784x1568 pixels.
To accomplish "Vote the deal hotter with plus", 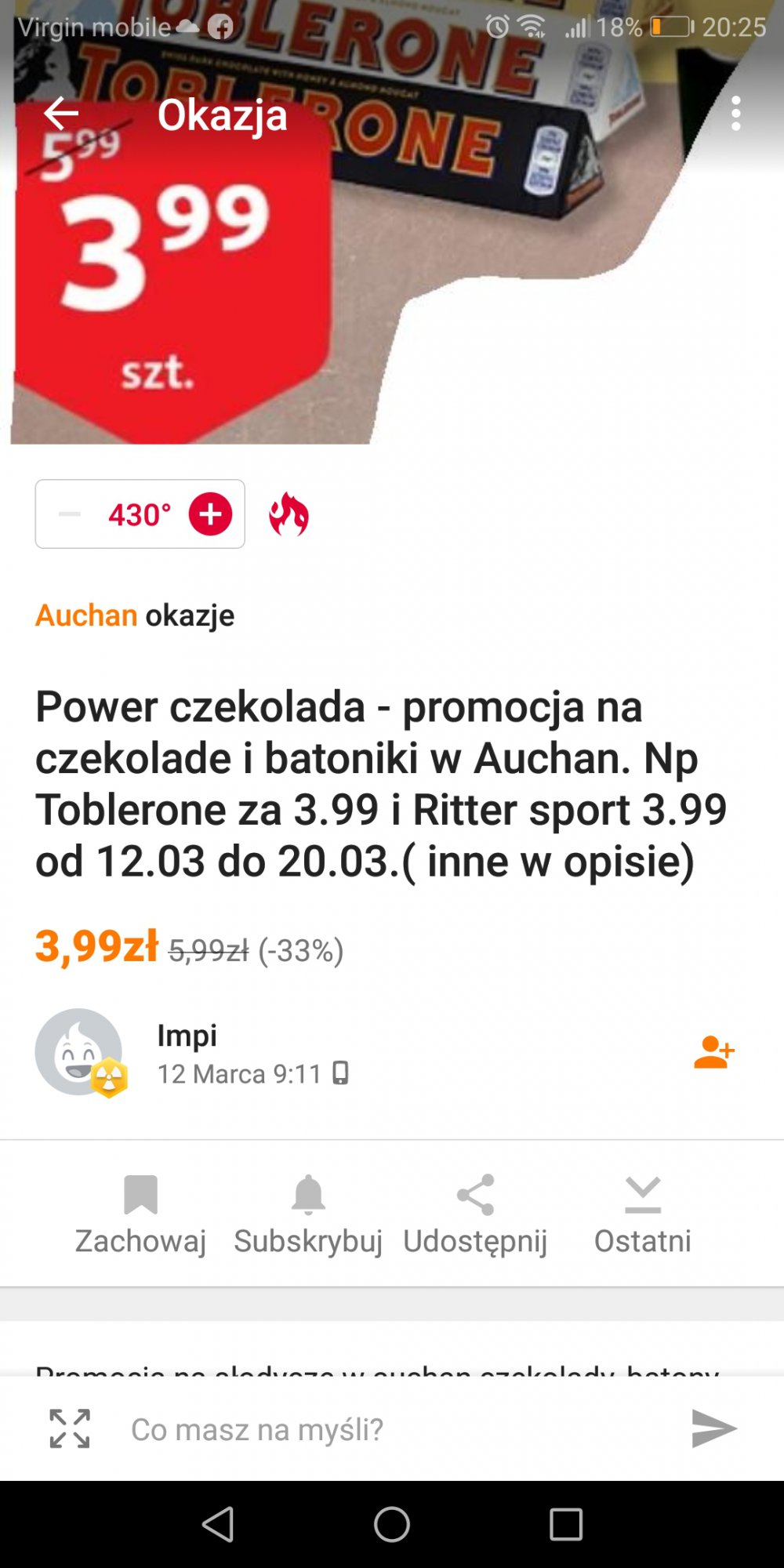I will (x=210, y=514).
